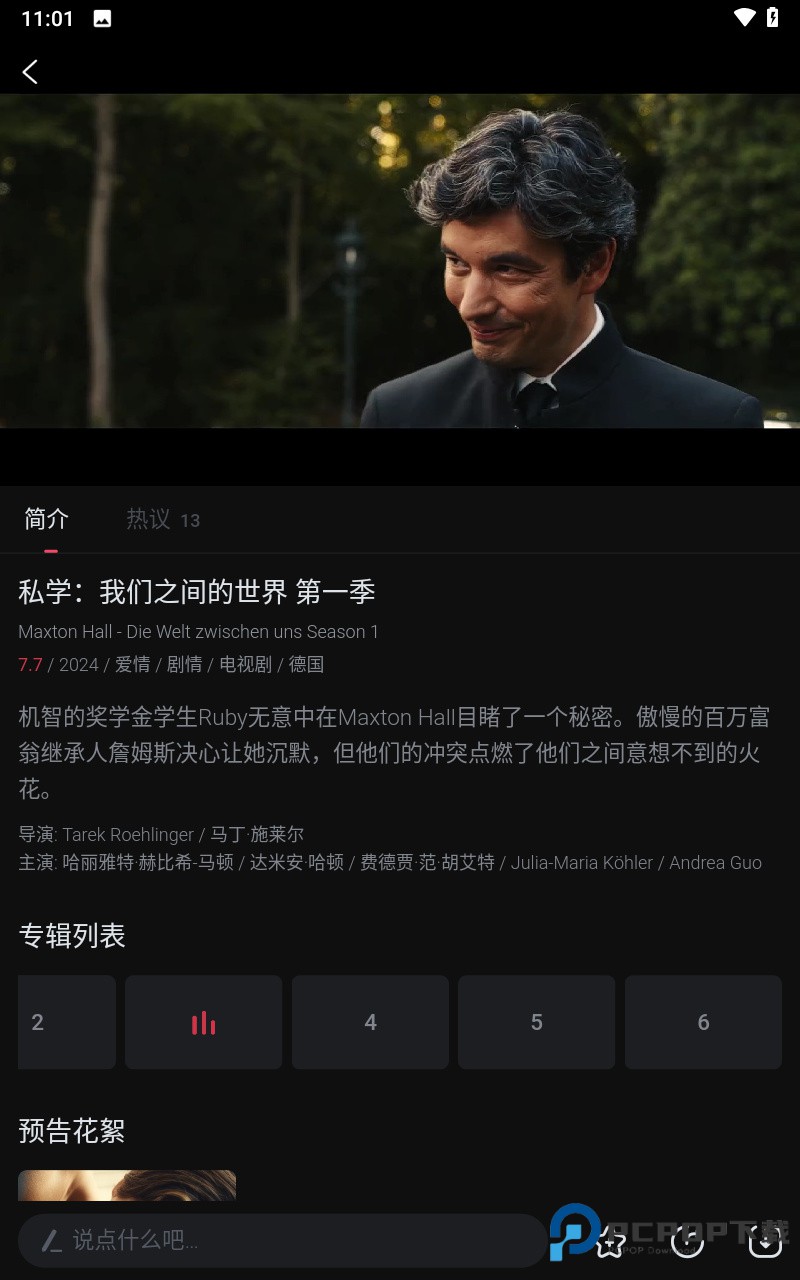This screenshot has width=800, height=1280.
Task: Open actor Julia-Maria Köhler's page
Action: tap(581, 862)
